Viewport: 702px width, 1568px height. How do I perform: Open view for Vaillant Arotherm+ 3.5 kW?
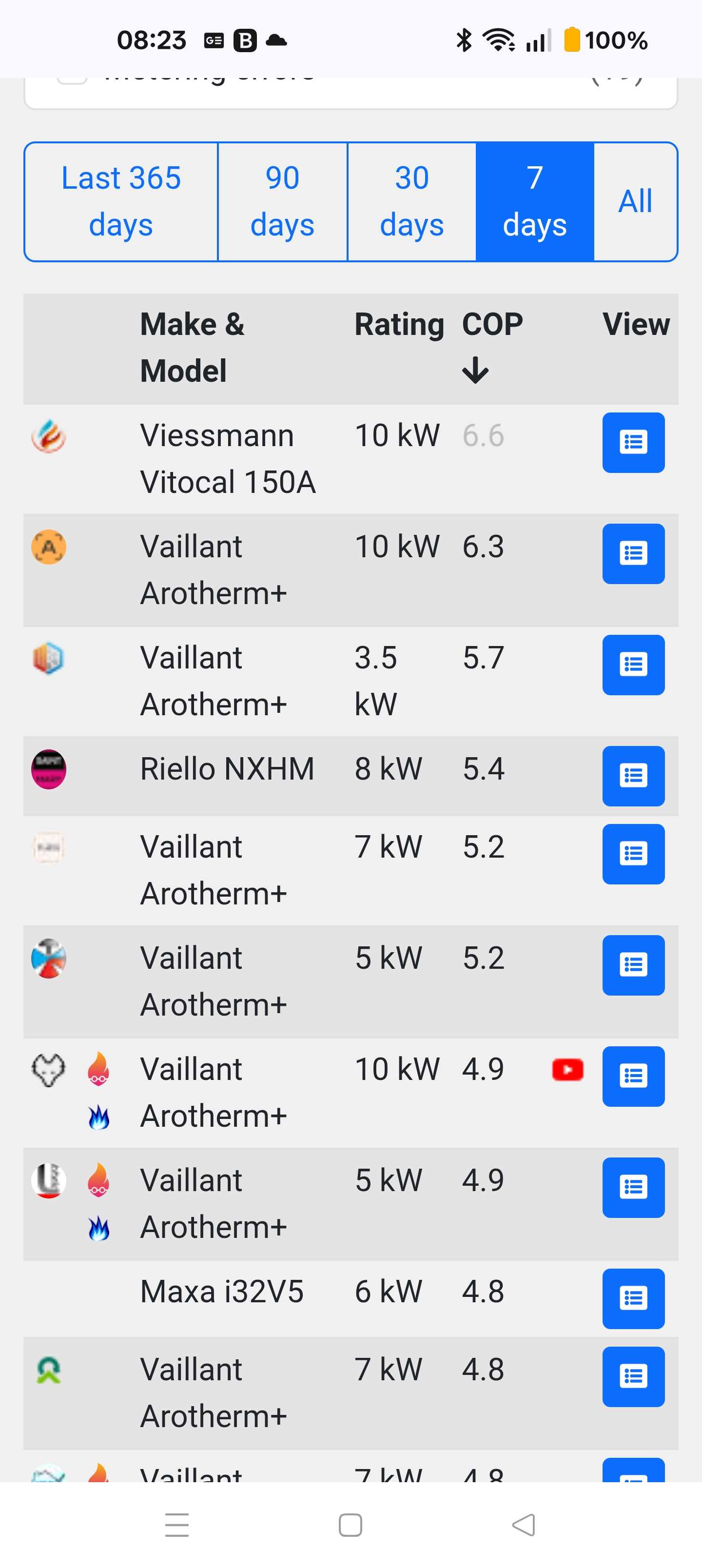pos(633,665)
